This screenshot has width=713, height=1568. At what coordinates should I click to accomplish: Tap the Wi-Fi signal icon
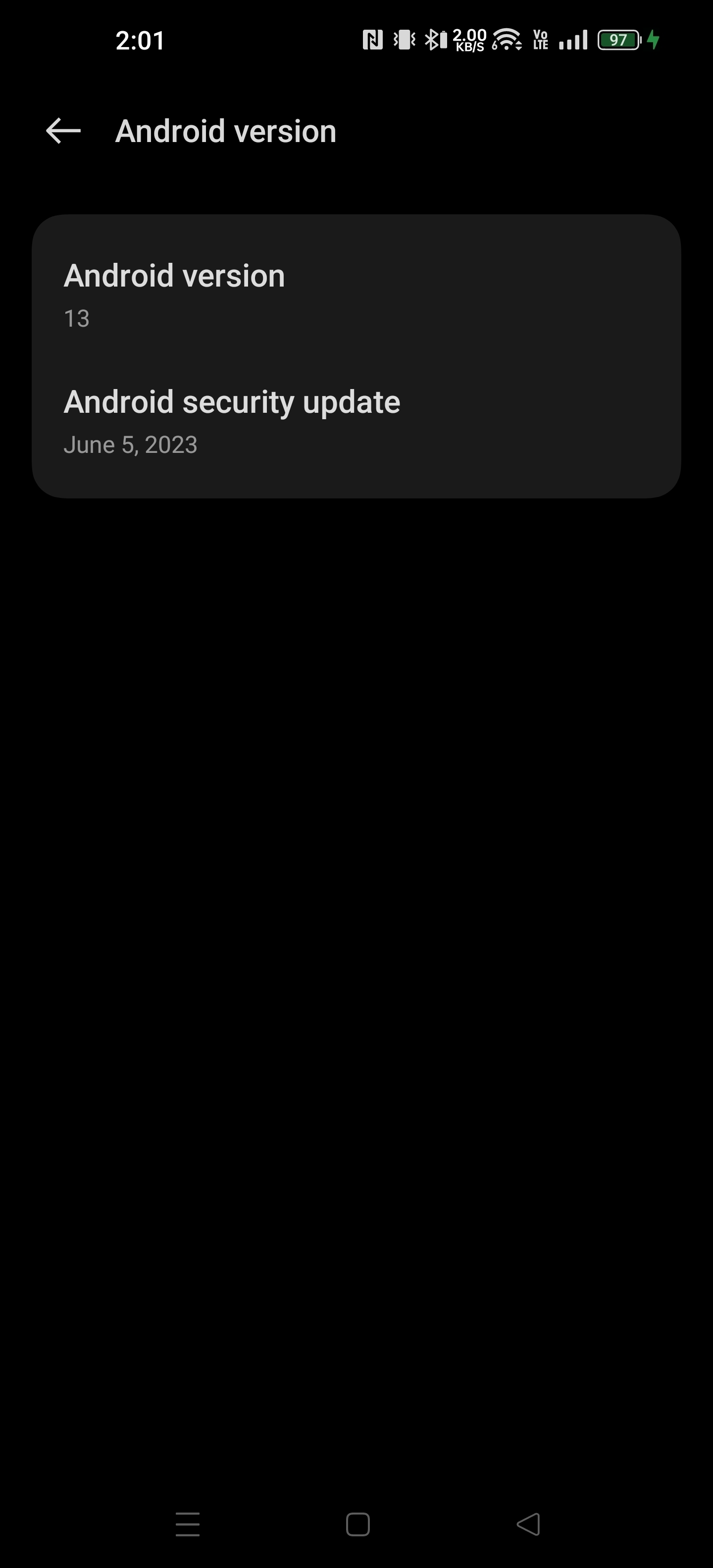click(x=506, y=40)
